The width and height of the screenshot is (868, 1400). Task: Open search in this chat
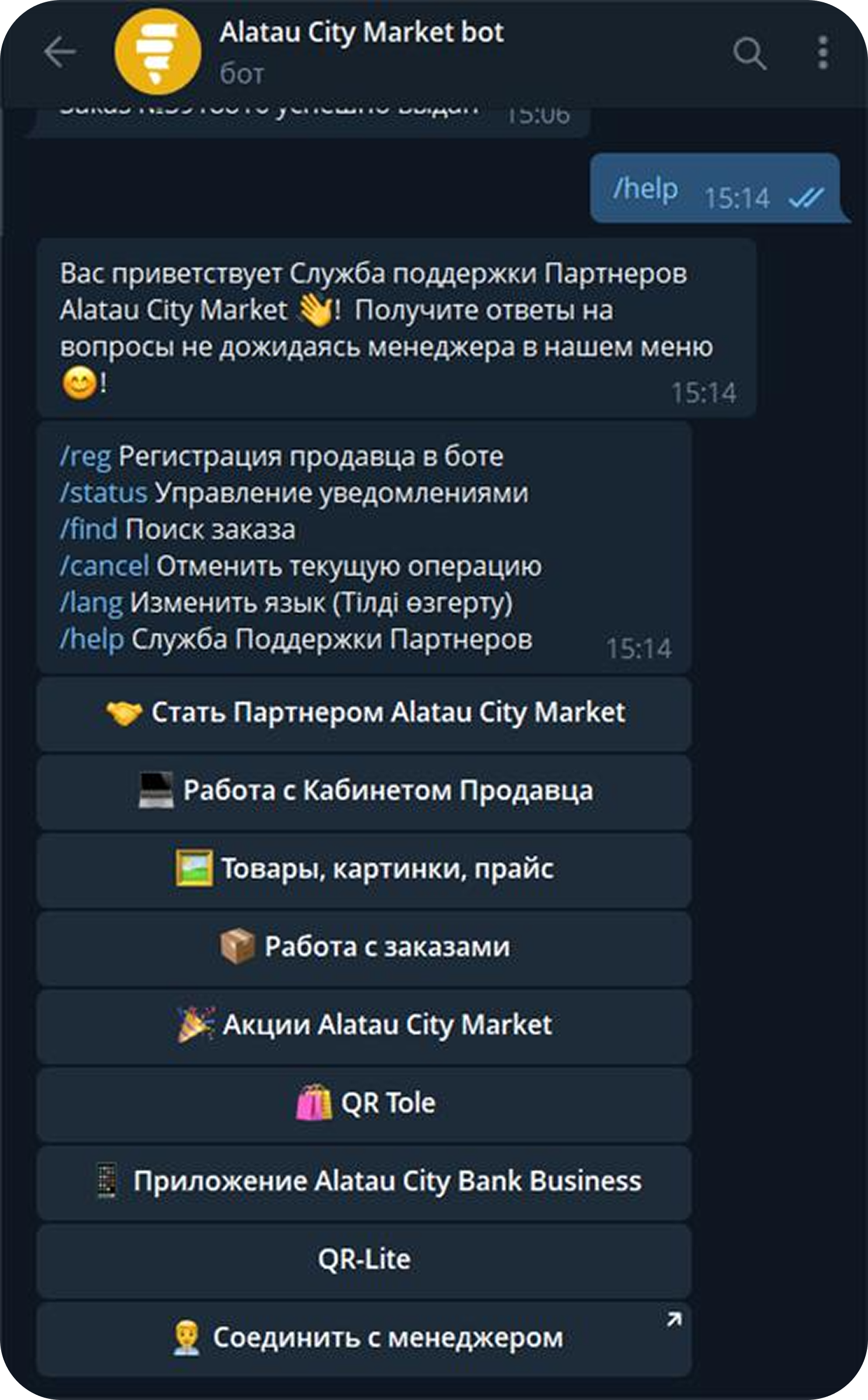pyautogui.click(x=749, y=53)
